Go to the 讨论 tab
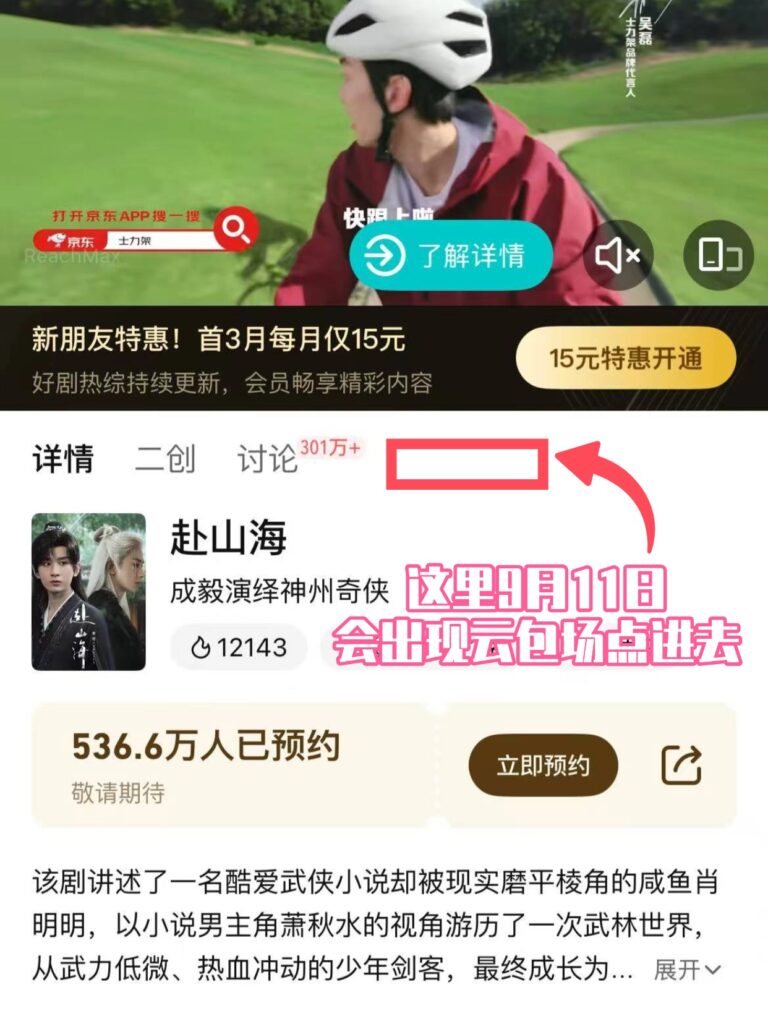This screenshot has width=768, height=1024. pyautogui.click(x=268, y=460)
